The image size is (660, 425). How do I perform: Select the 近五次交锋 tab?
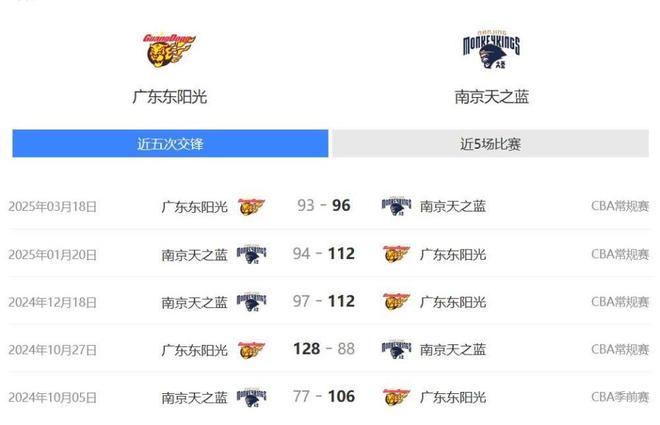coord(170,144)
